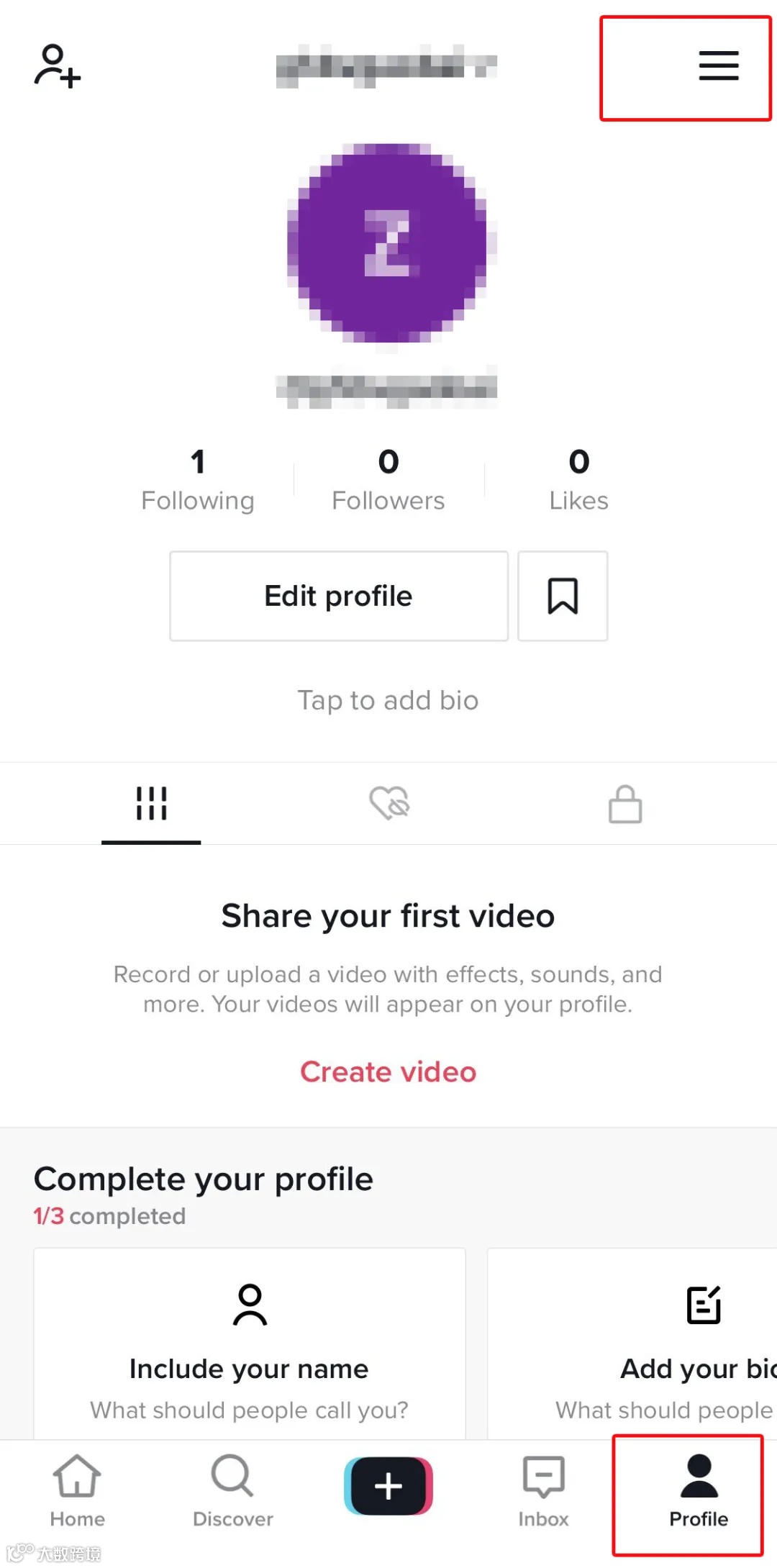Open saved bookmarks favorites

coord(563,596)
